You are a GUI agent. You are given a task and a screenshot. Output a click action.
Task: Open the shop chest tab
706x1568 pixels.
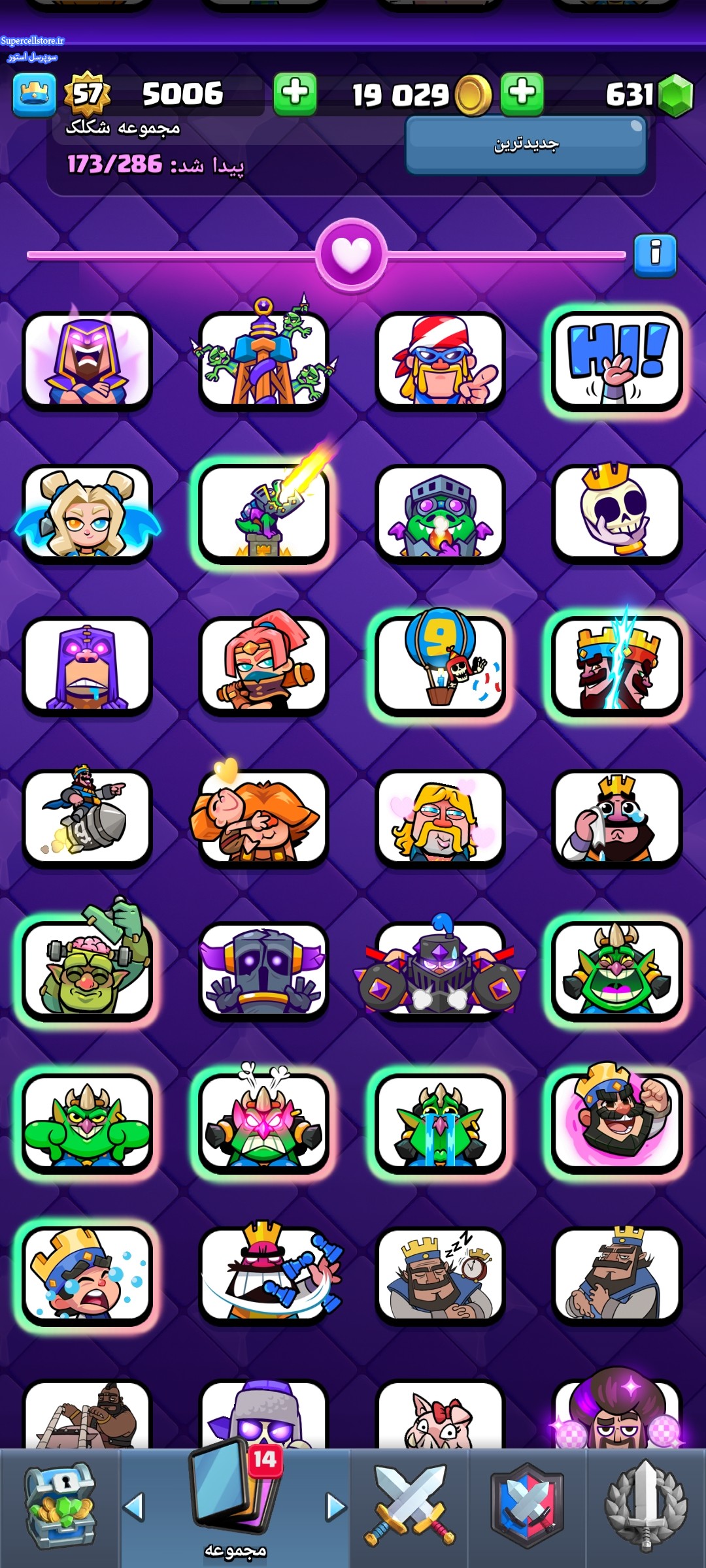[x=60, y=1507]
